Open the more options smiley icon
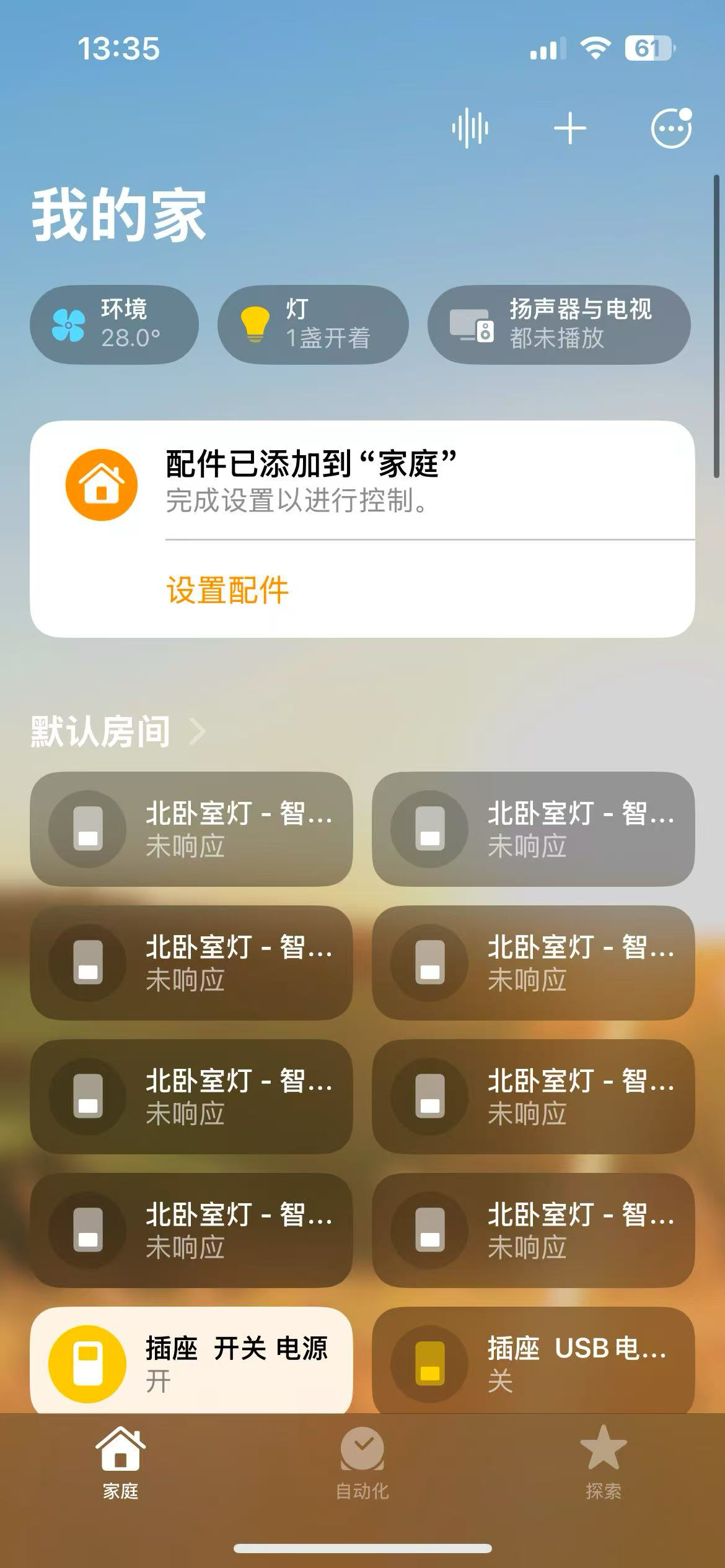The image size is (725, 1568). 670,128
